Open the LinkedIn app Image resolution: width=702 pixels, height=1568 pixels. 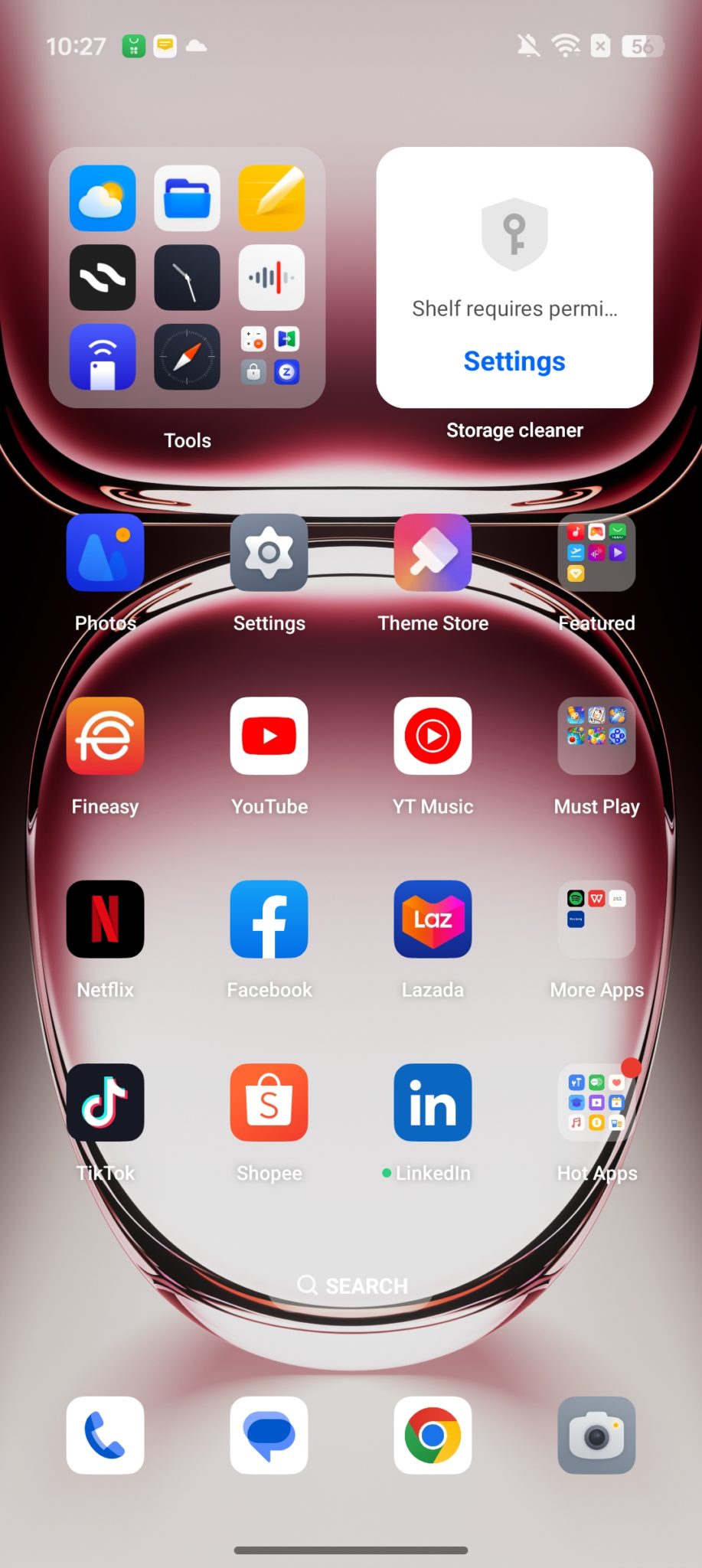[x=433, y=1102]
